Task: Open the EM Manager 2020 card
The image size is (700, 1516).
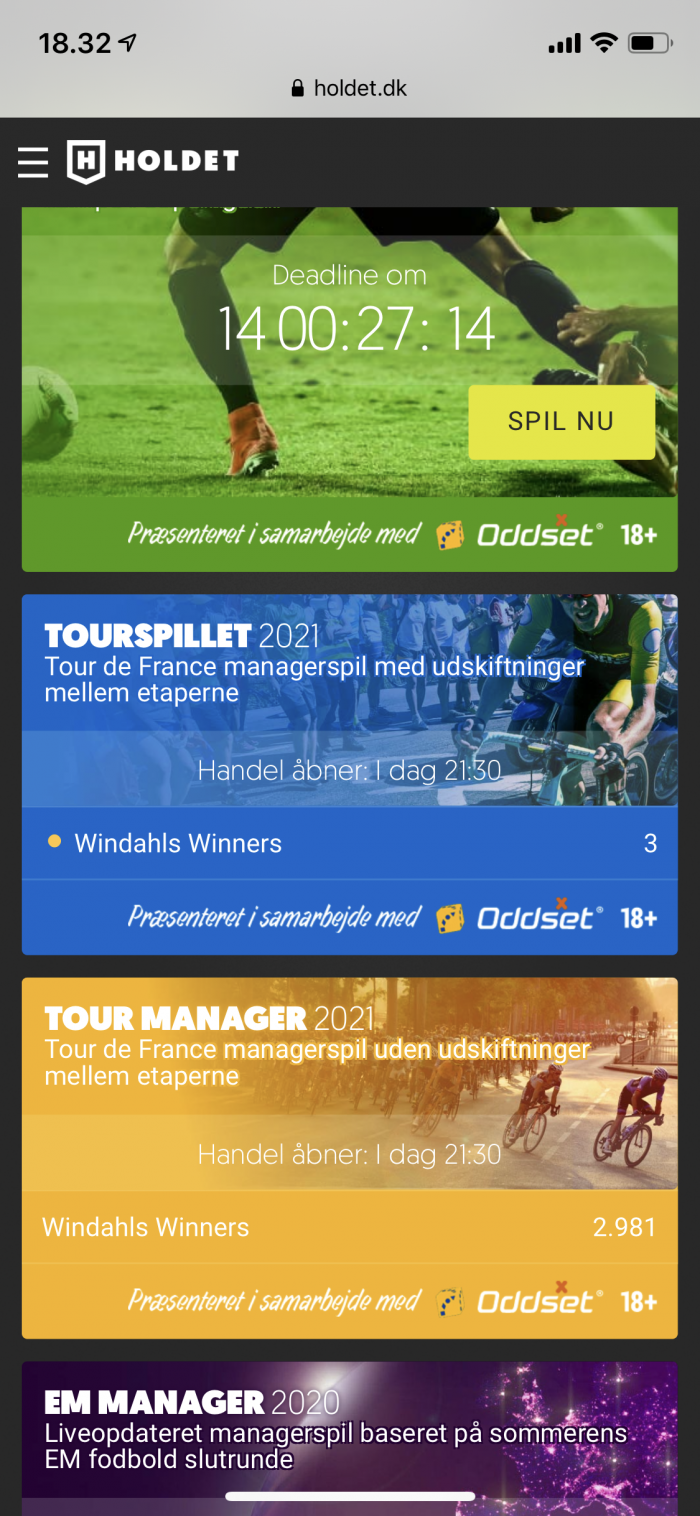Action: point(349,1430)
